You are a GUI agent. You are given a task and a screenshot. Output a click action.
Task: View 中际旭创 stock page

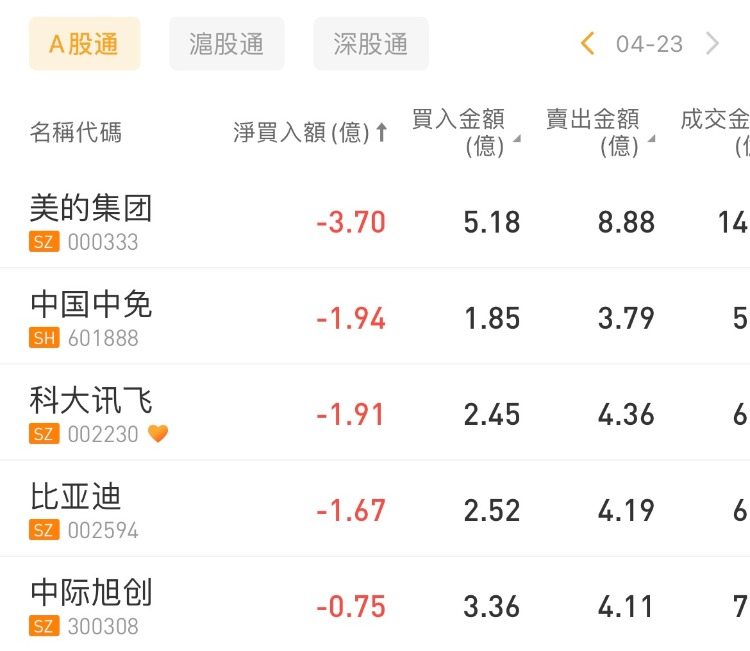click(92, 605)
